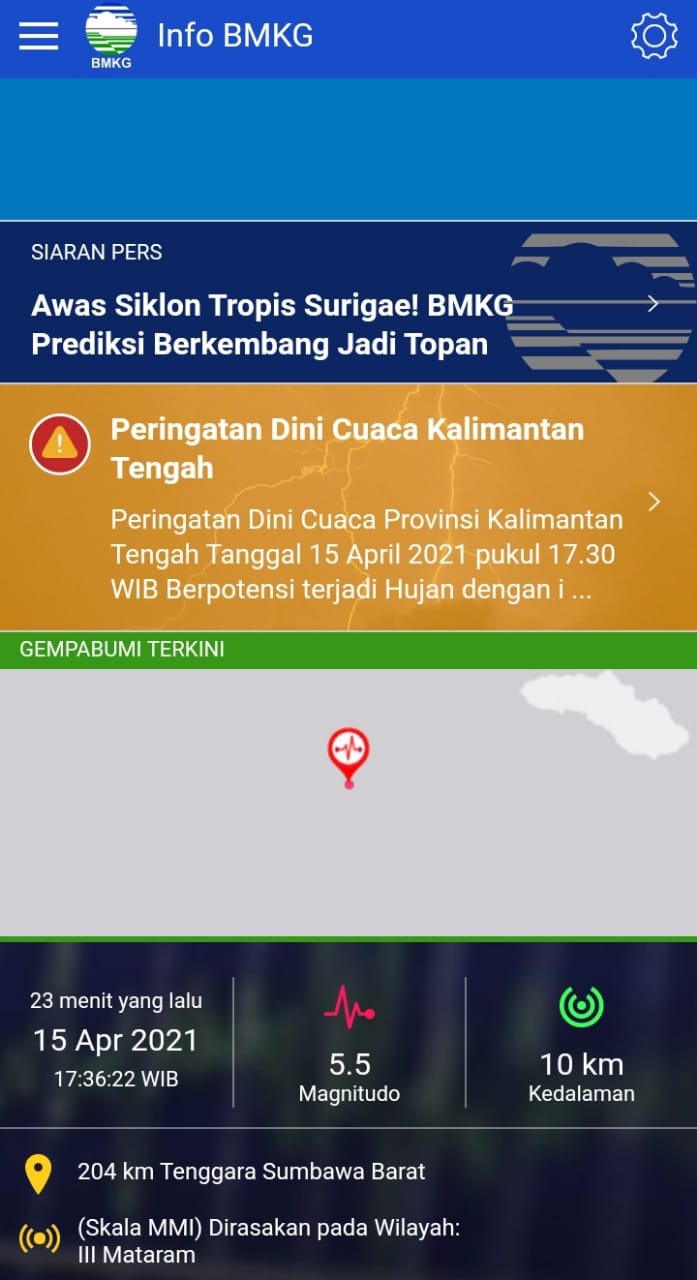This screenshot has height=1280, width=697.
Task: Open the settings gear
Action: pyautogui.click(x=654, y=37)
